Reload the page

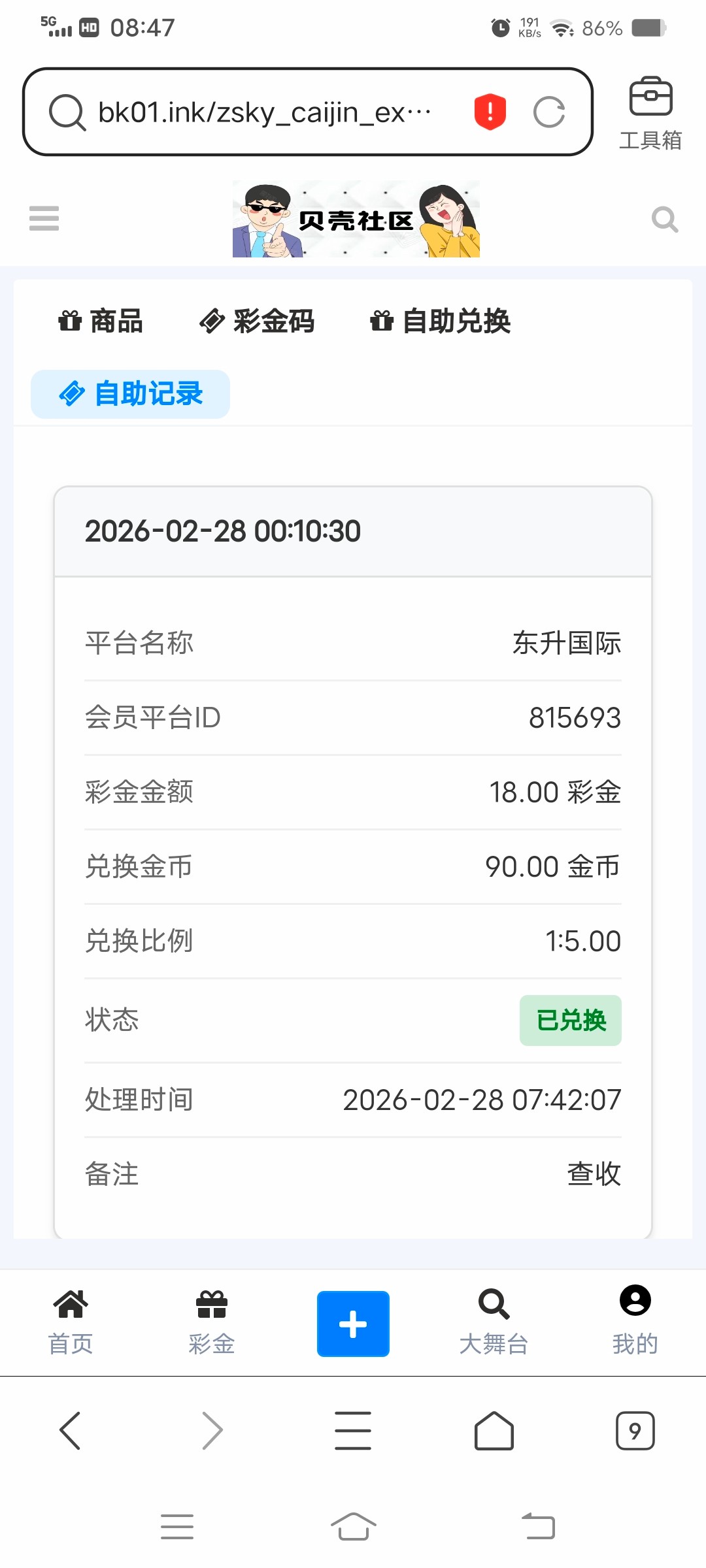tap(549, 112)
